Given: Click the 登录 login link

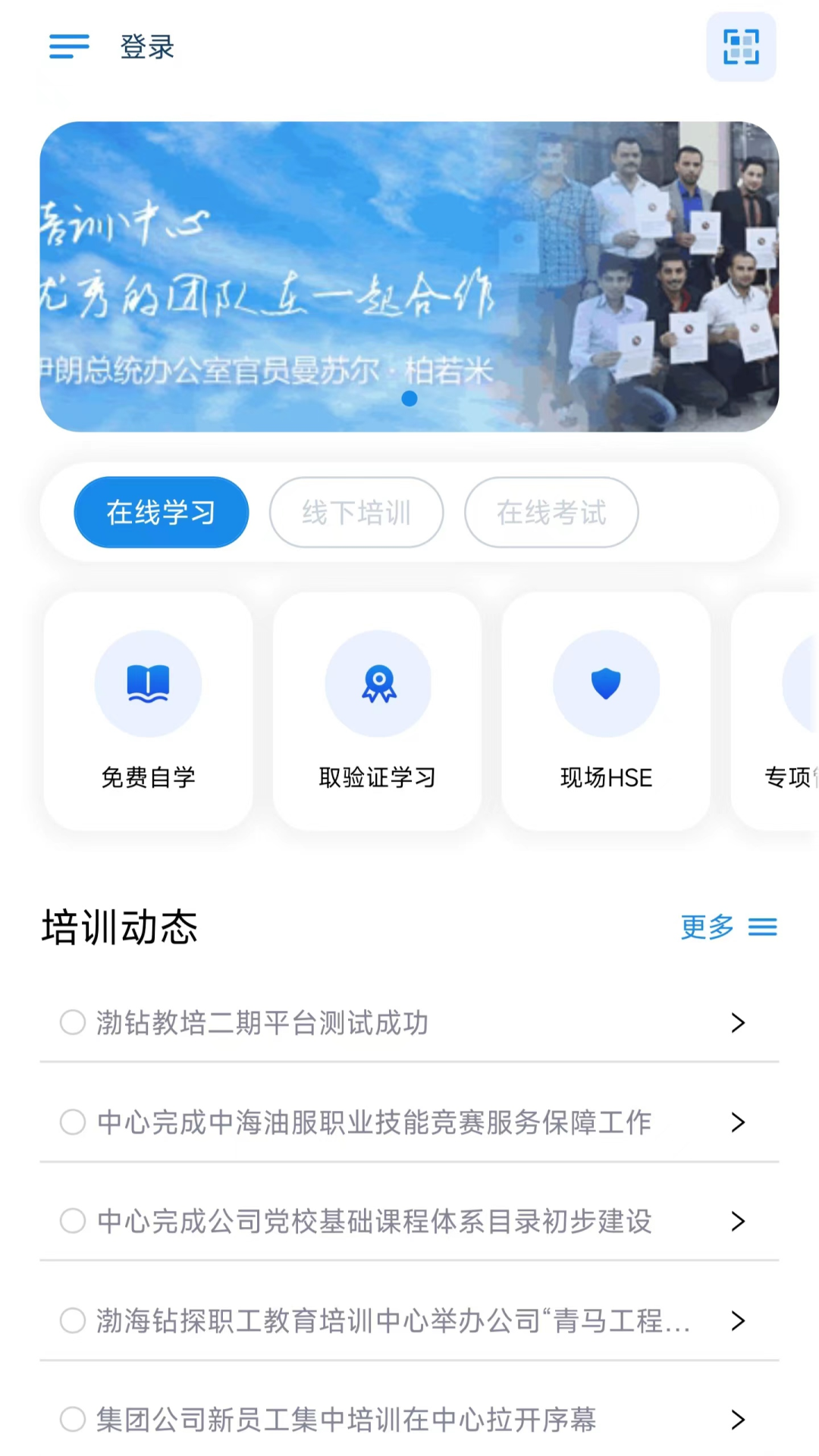Looking at the screenshot, I should point(147,47).
